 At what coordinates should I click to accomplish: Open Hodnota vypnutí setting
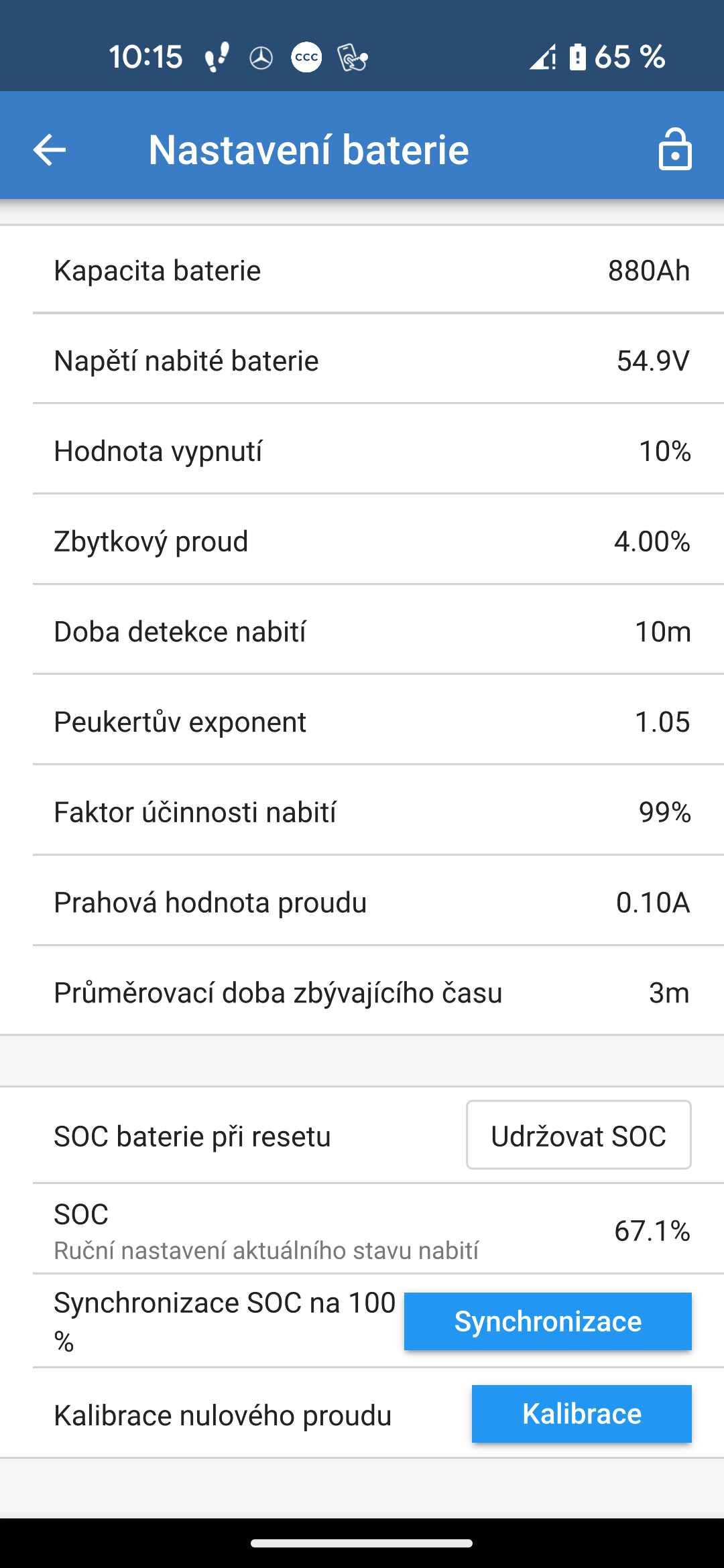click(x=362, y=451)
